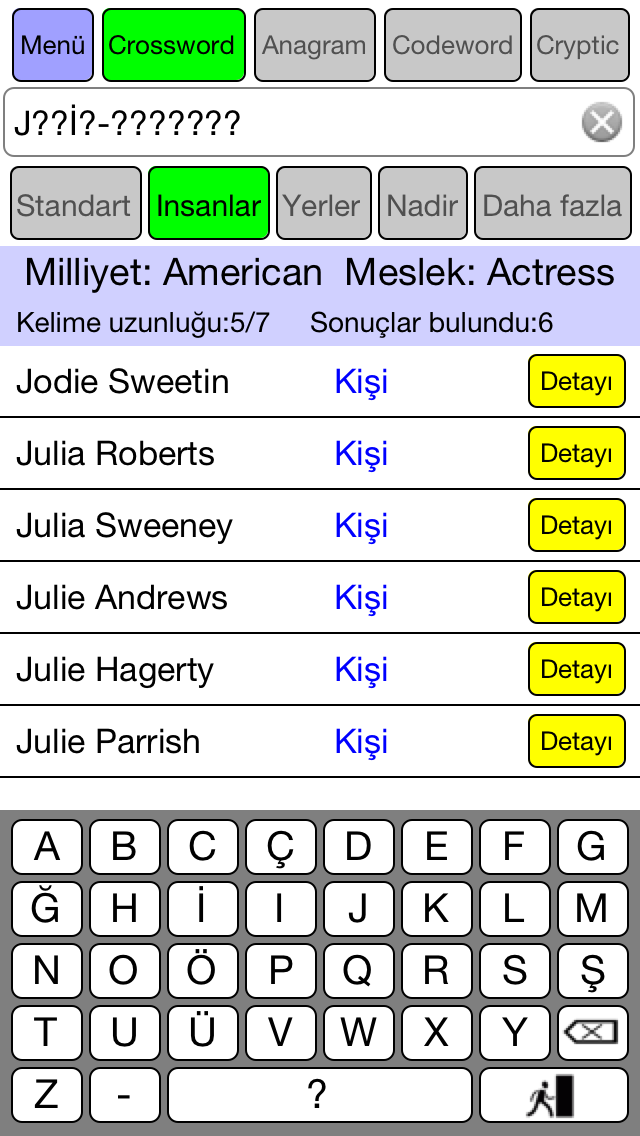Switch to the Codeword mode
640x1136 pixels.
(452, 45)
